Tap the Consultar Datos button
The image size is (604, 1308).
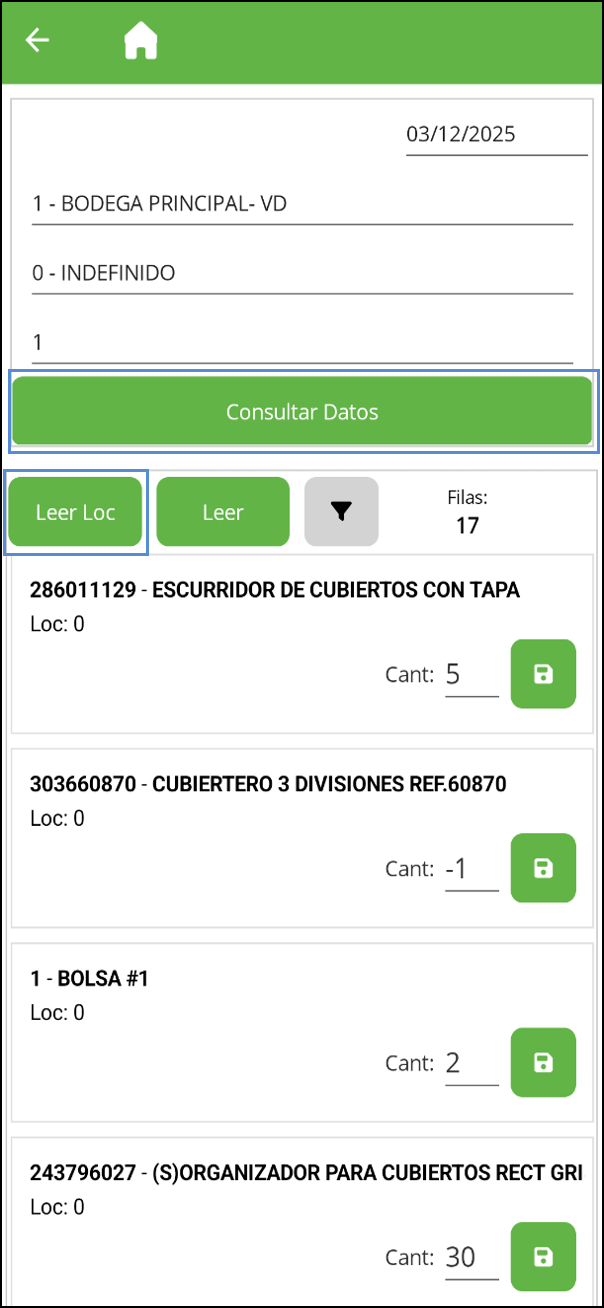[x=302, y=411]
